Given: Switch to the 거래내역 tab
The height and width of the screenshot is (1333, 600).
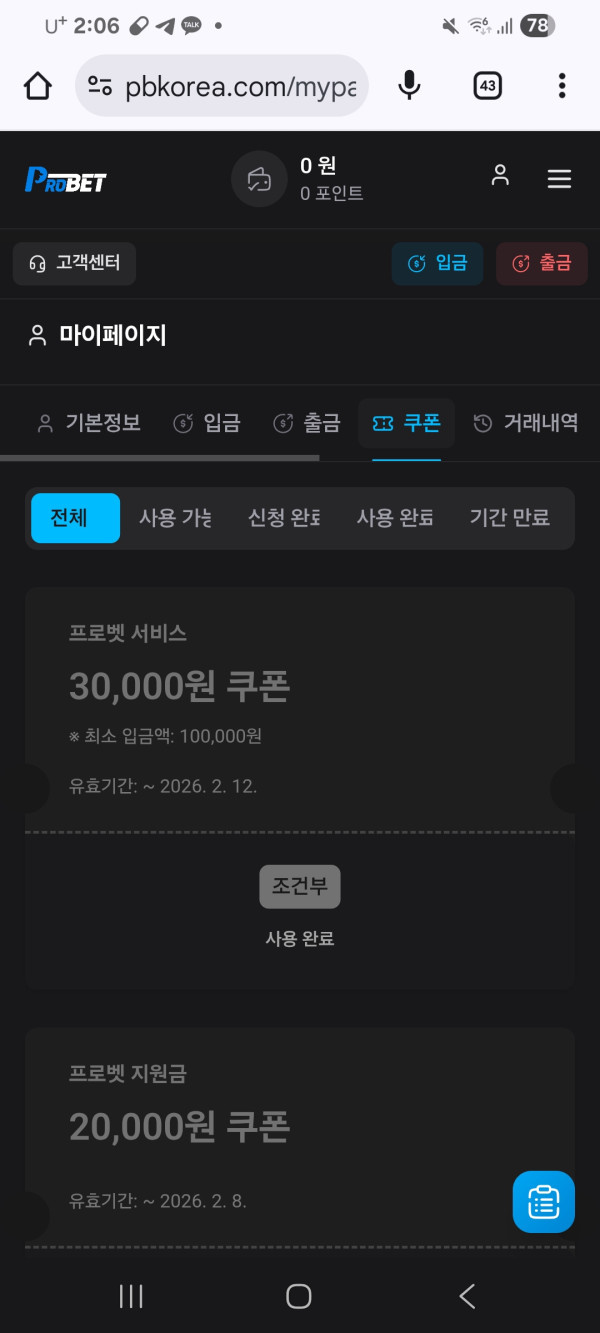Looking at the screenshot, I should coord(526,423).
